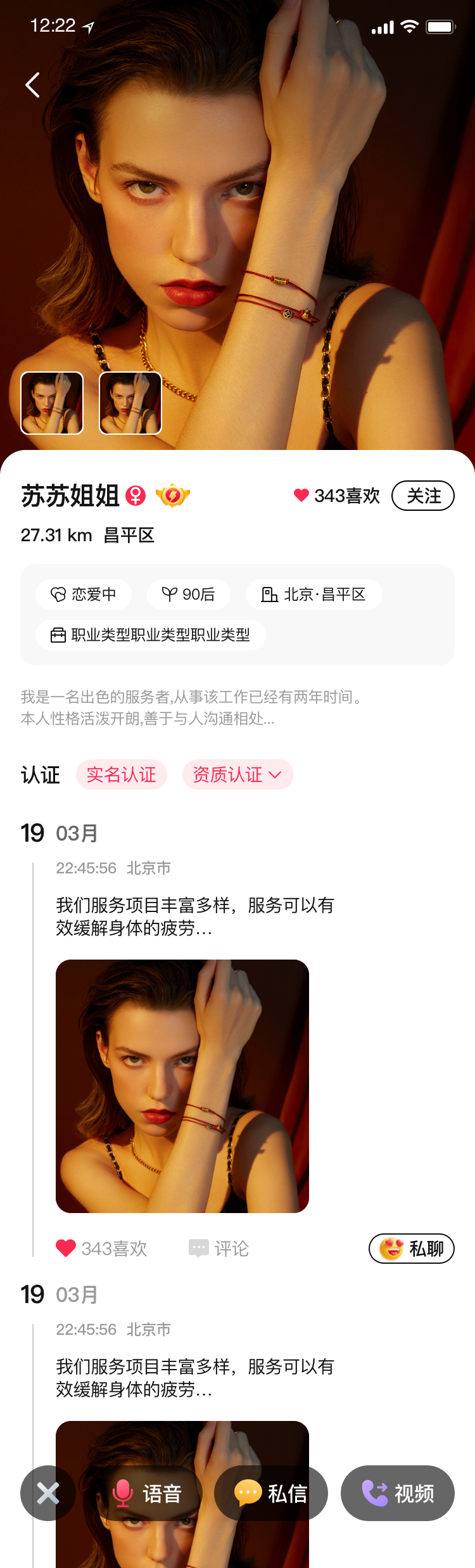Go back using the top-left arrow
The width and height of the screenshot is (475, 1568).
(x=33, y=85)
